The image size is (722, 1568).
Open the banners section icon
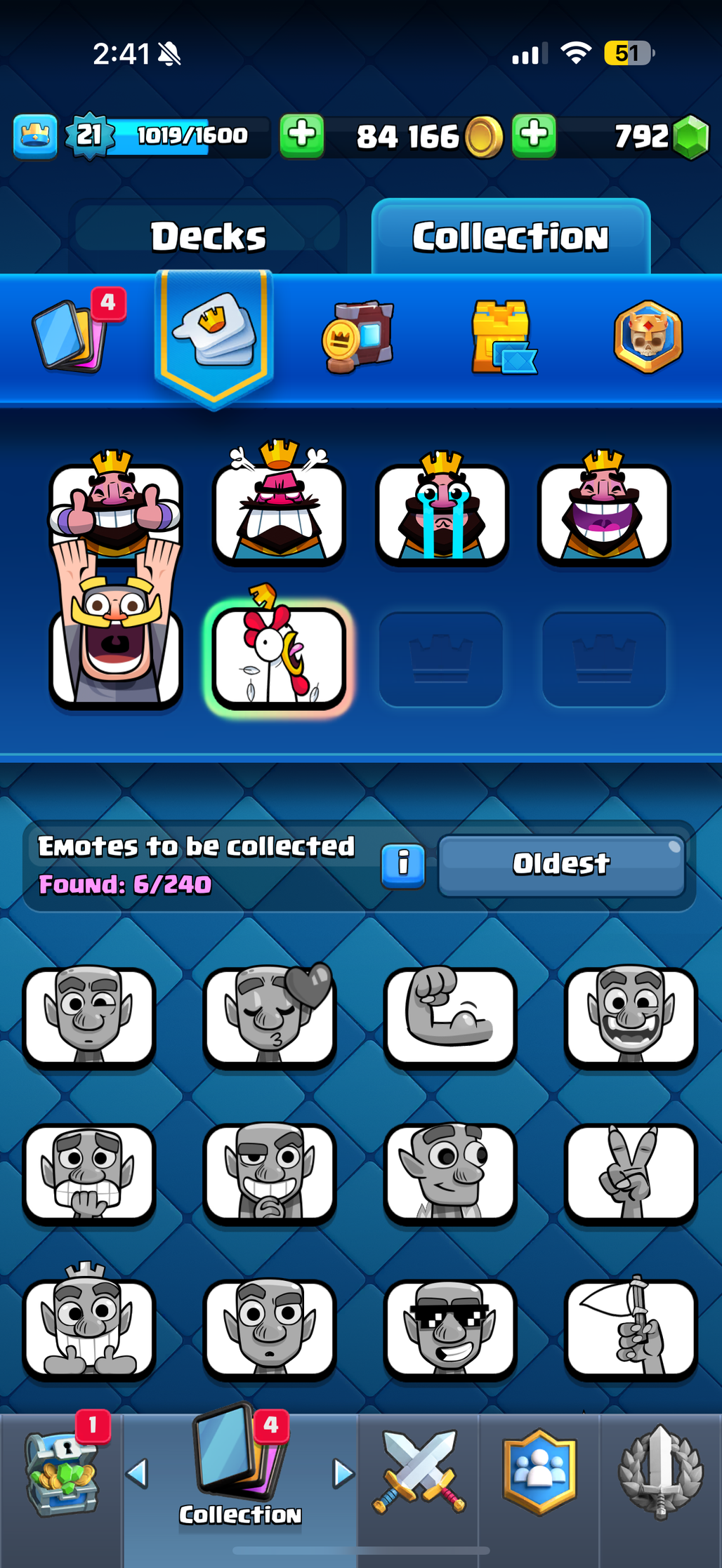click(358, 336)
